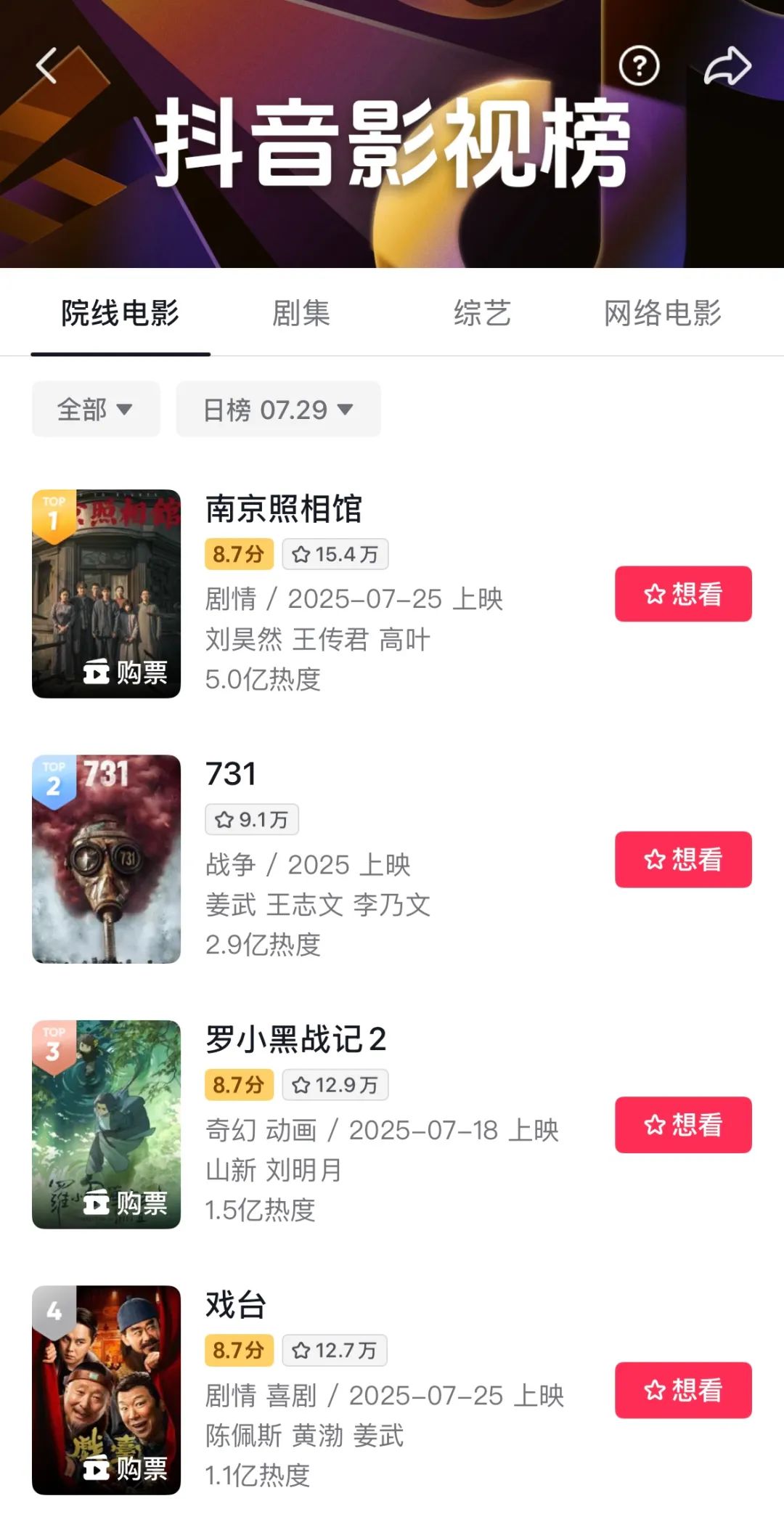
Task: Click the yellow 8.7分 rating badge on 戏台
Action: pyautogui.click(x=239, y=1349)
